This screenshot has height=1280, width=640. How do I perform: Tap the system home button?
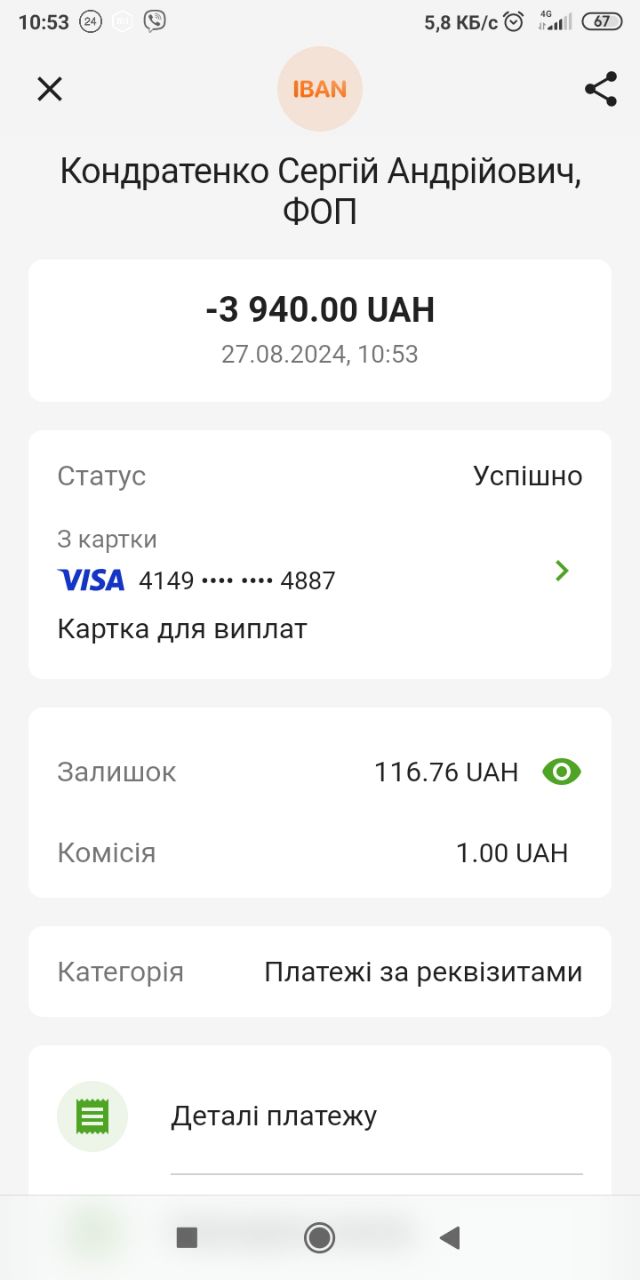(x=319, y=1238)
